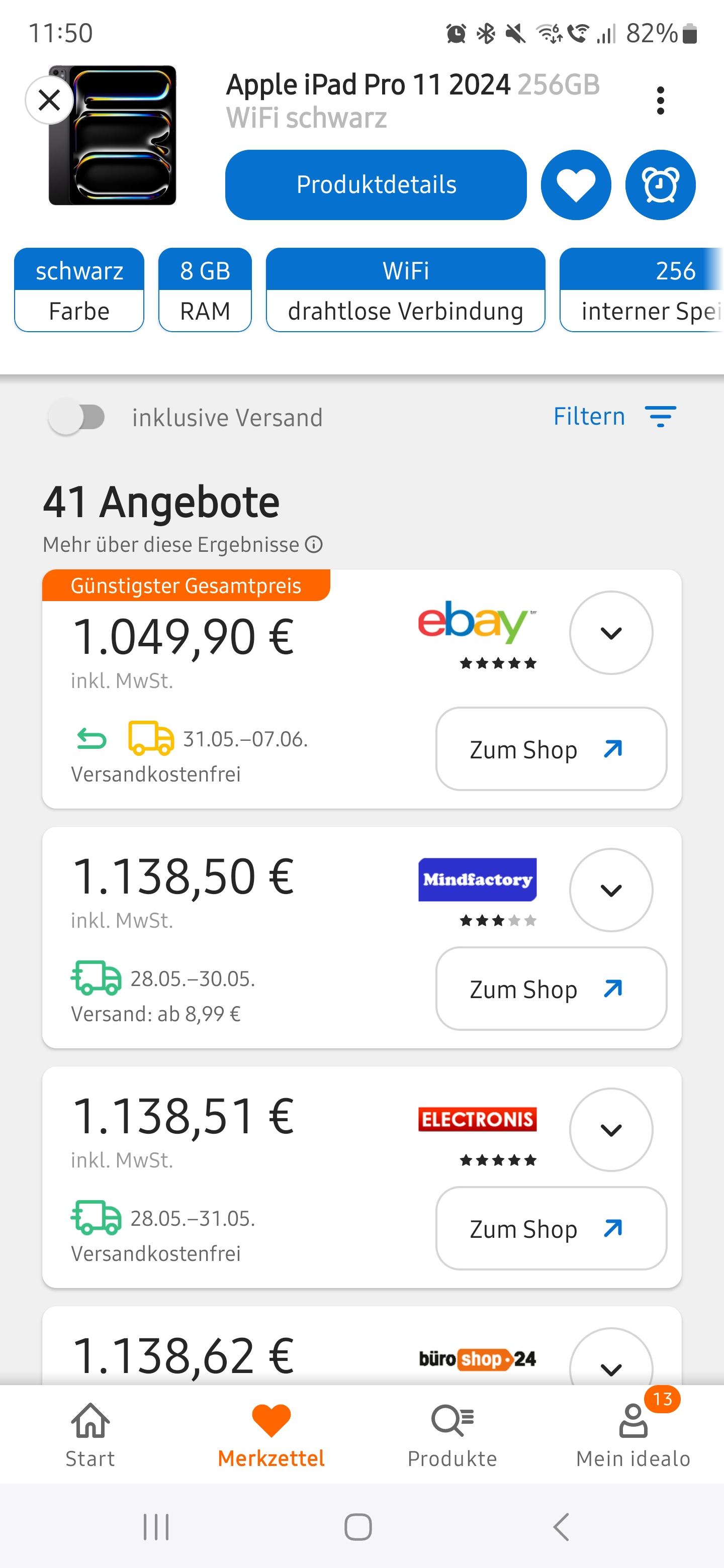Select the schwarz Farbe chip
The image size is (724, 1568).
point(79,290)
